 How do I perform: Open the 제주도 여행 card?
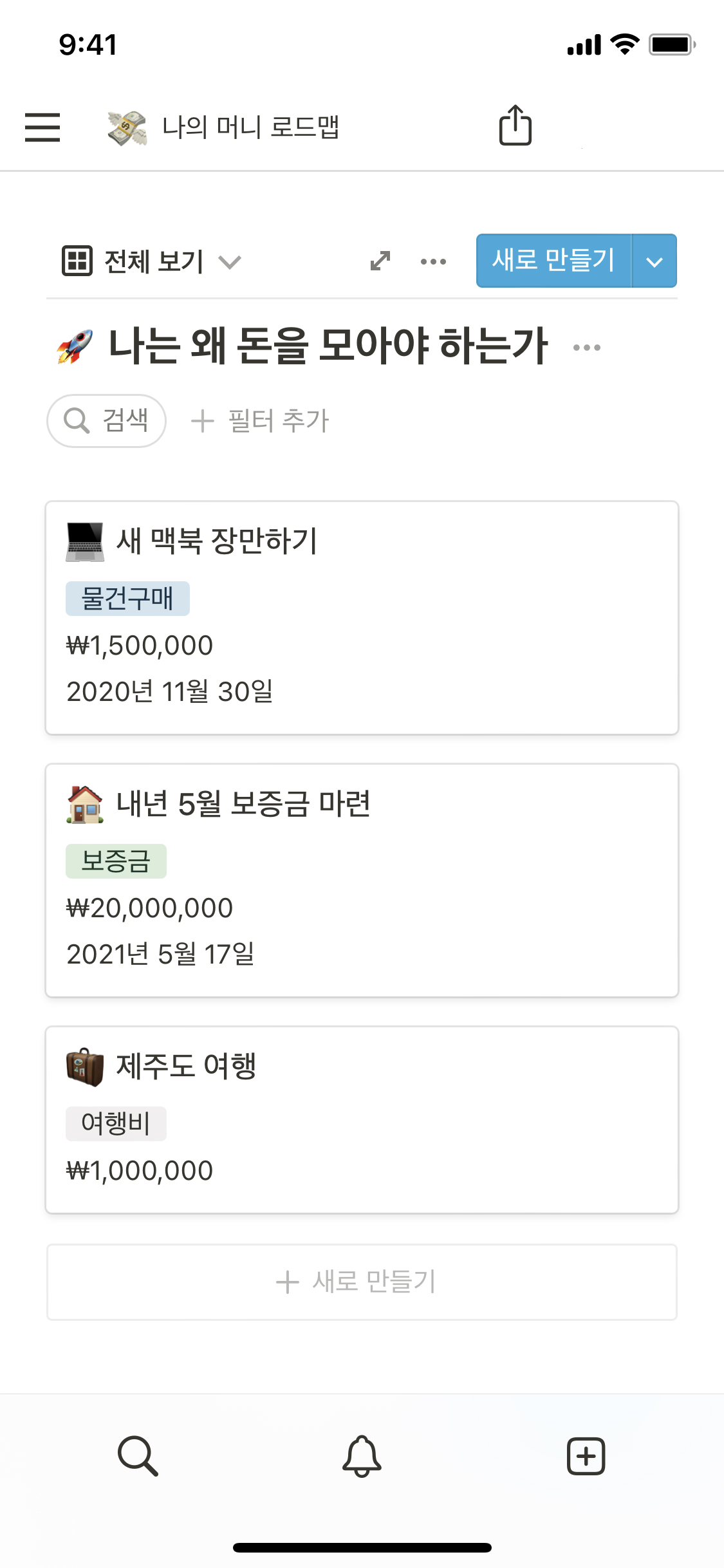pos(362,1120)
